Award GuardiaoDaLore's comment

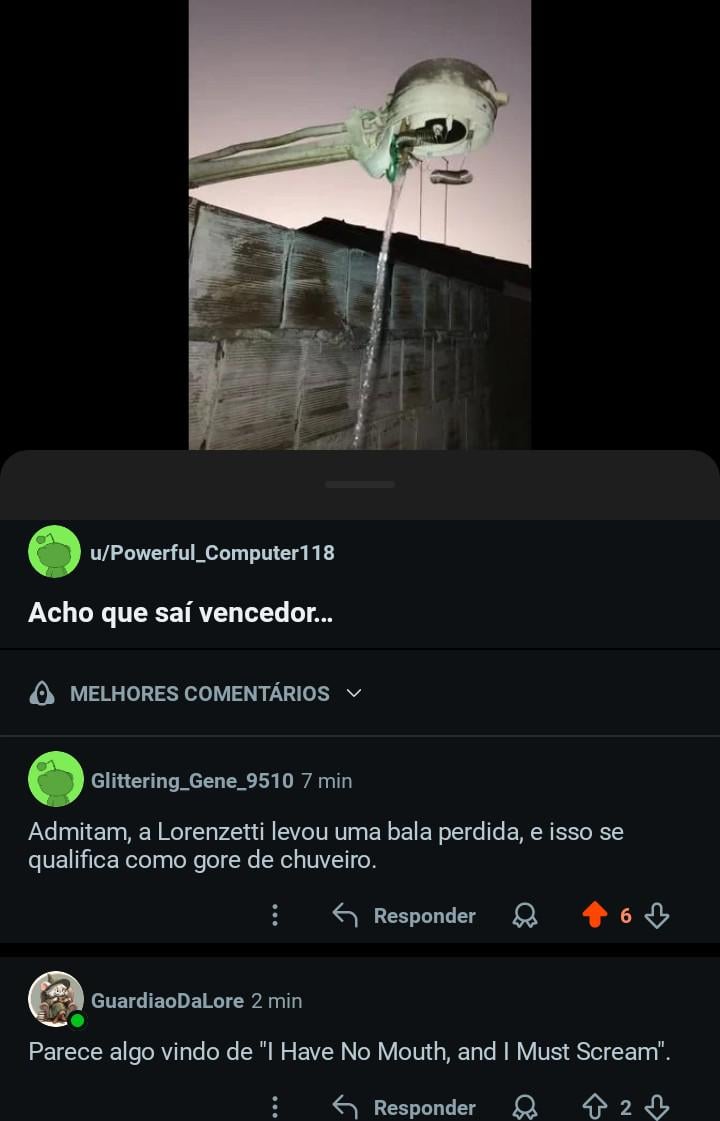[x=525, y=1107]
